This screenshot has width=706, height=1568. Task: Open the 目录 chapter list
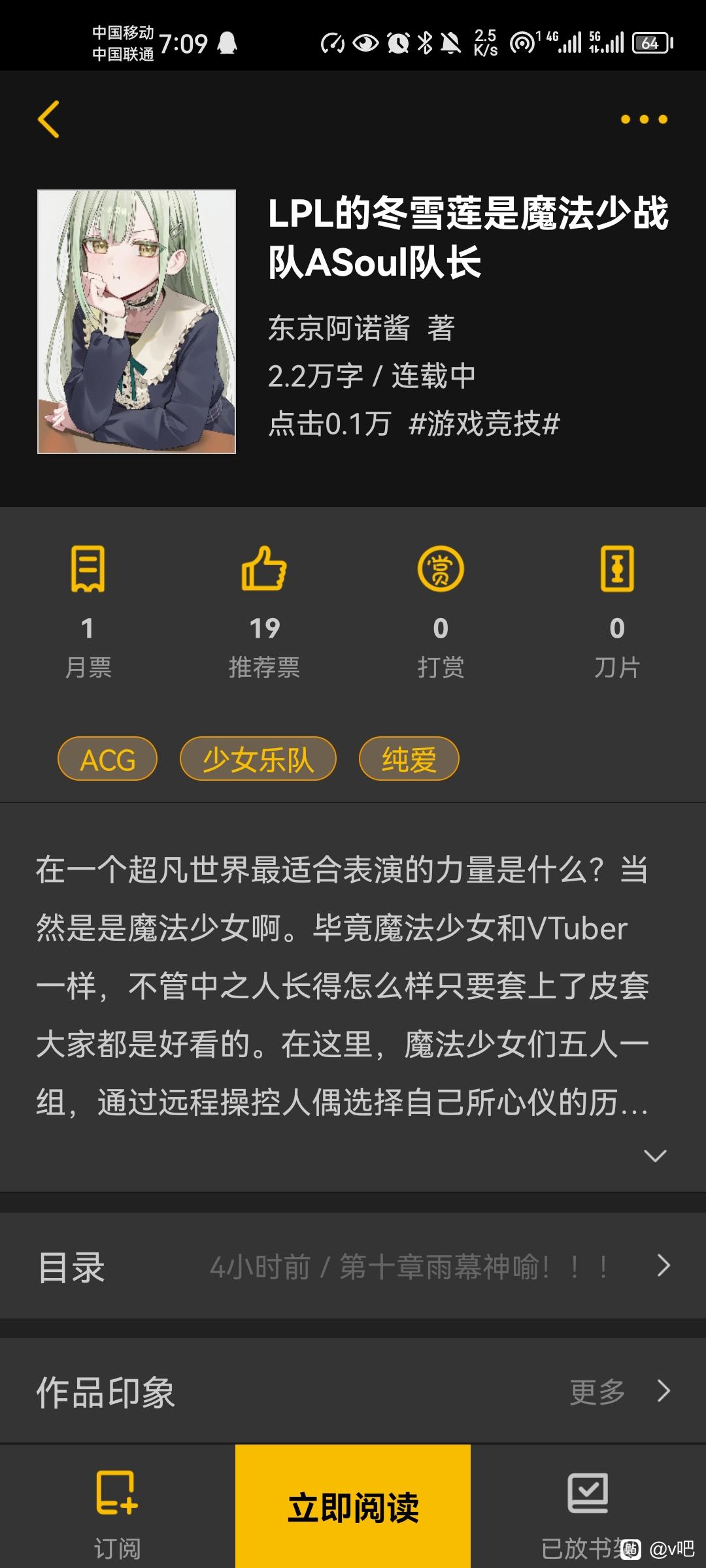click(x=353, y=1266)
